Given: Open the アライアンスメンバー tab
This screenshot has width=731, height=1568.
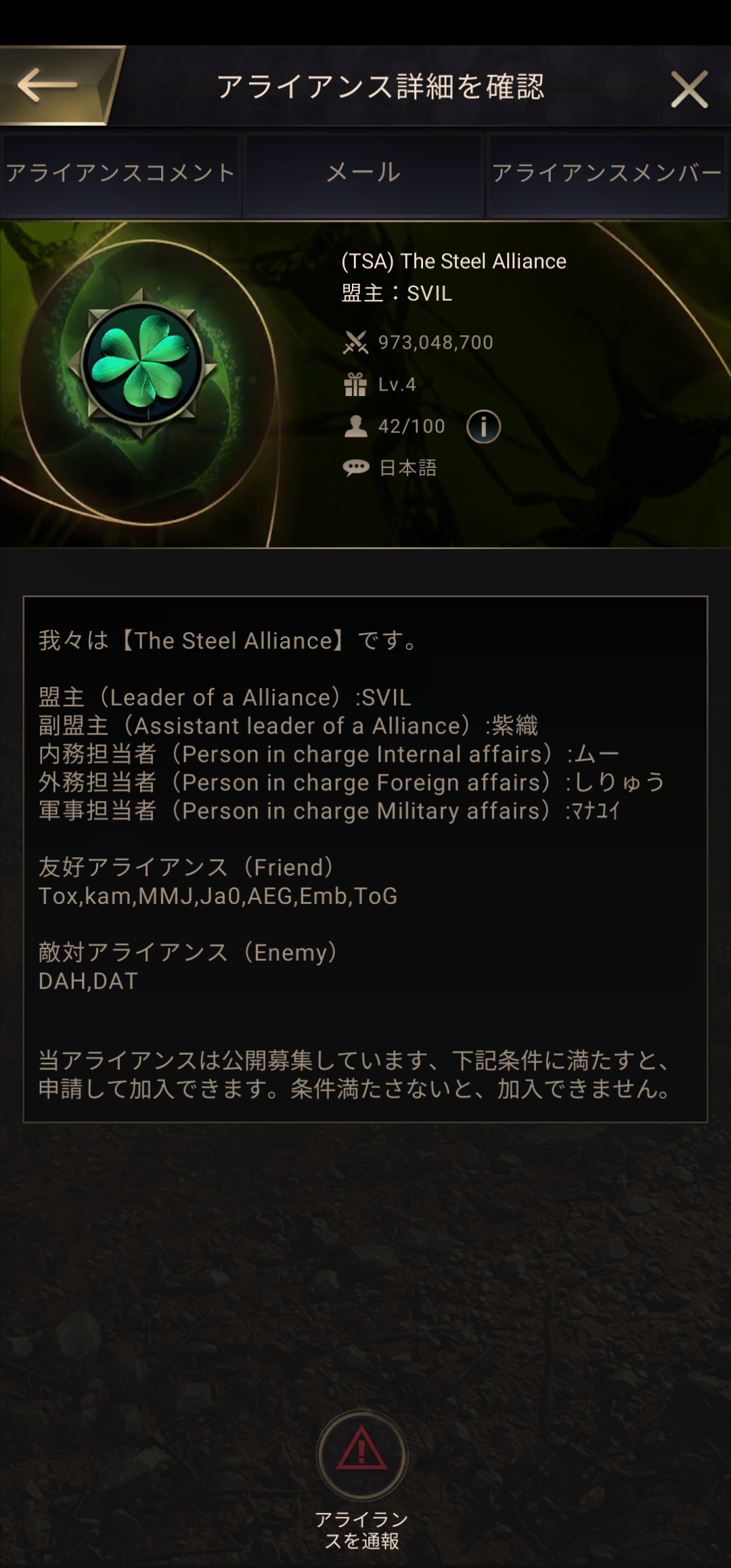Looking at the screenshot, I should point(606,173).
